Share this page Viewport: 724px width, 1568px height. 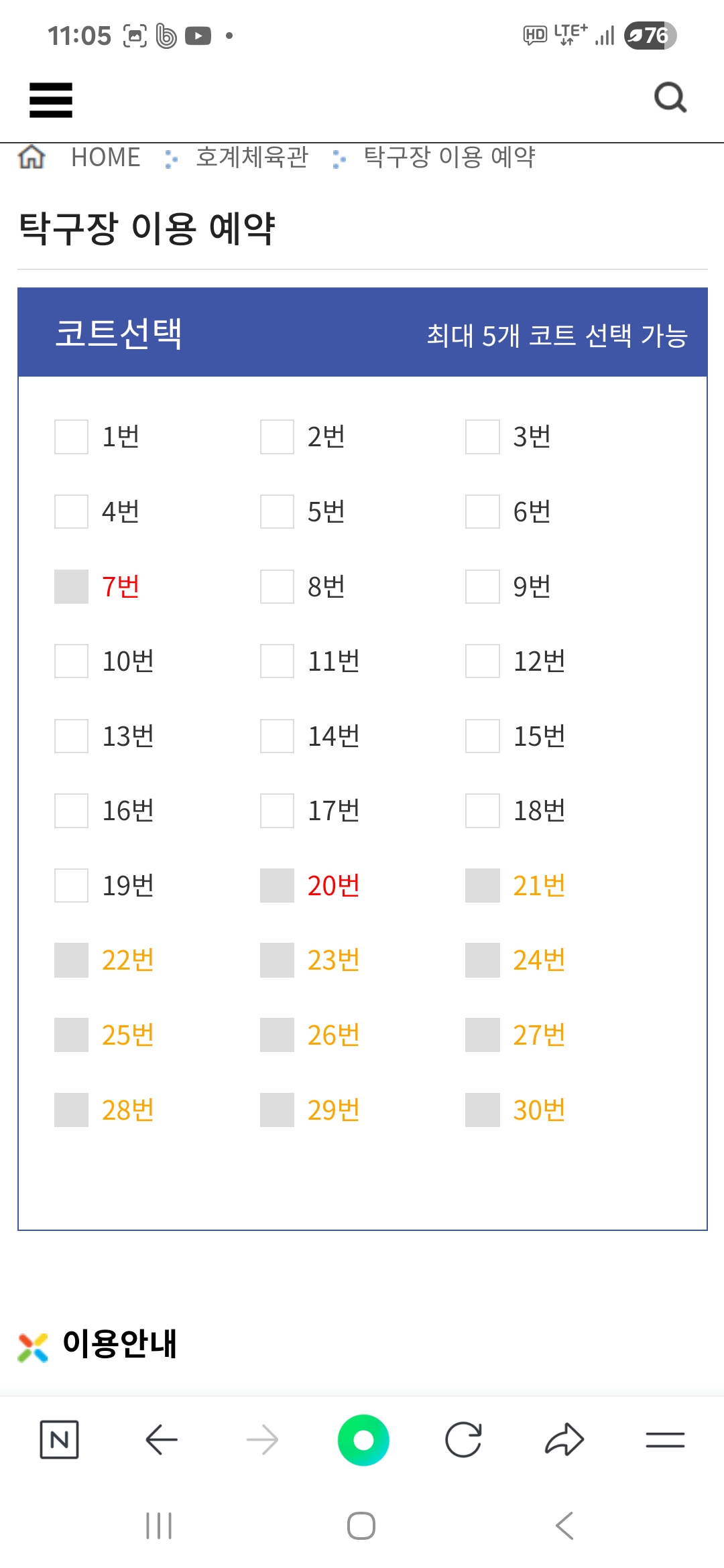(564, 1439)
